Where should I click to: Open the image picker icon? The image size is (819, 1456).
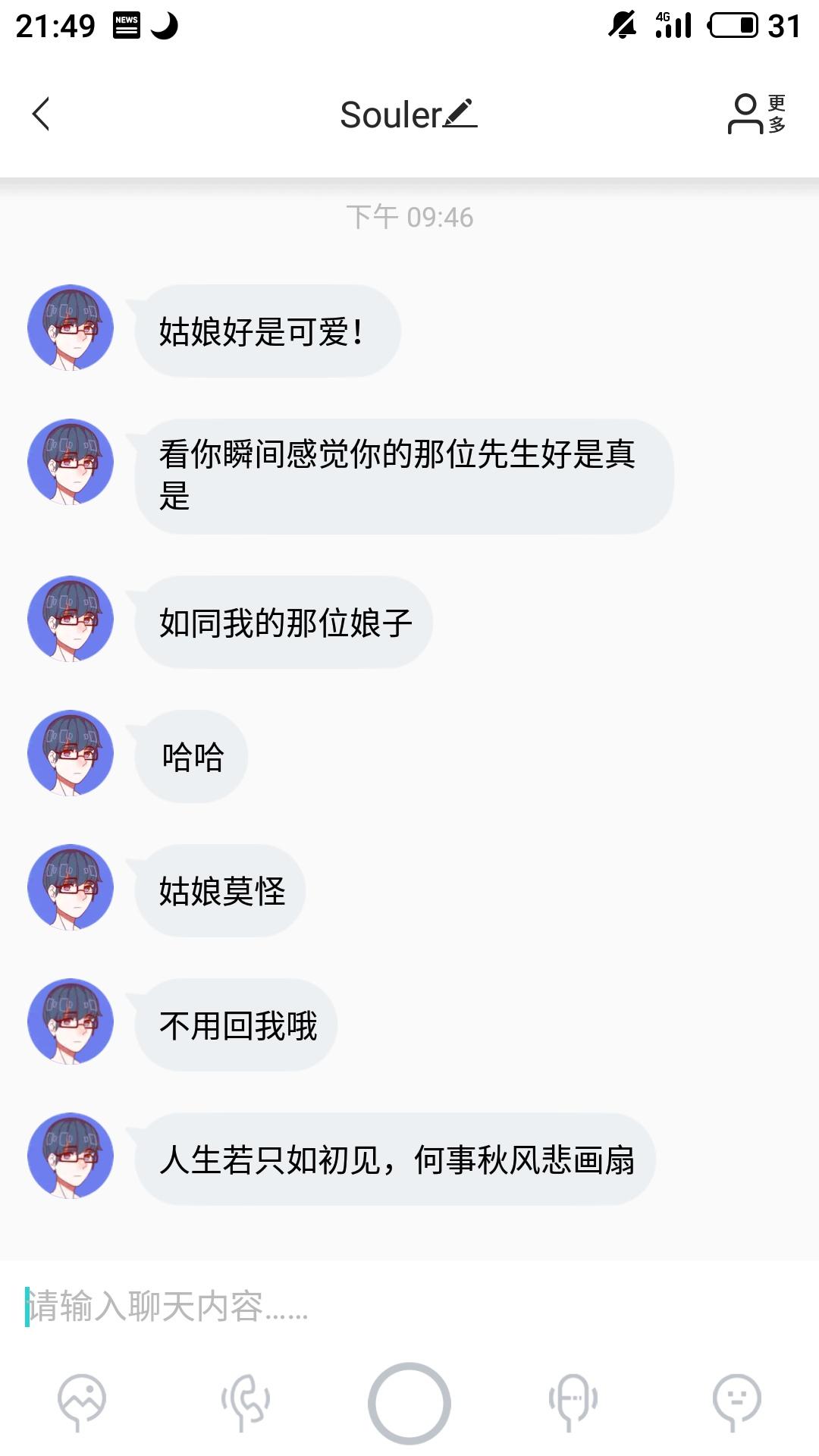click(x=82, y=1402)
